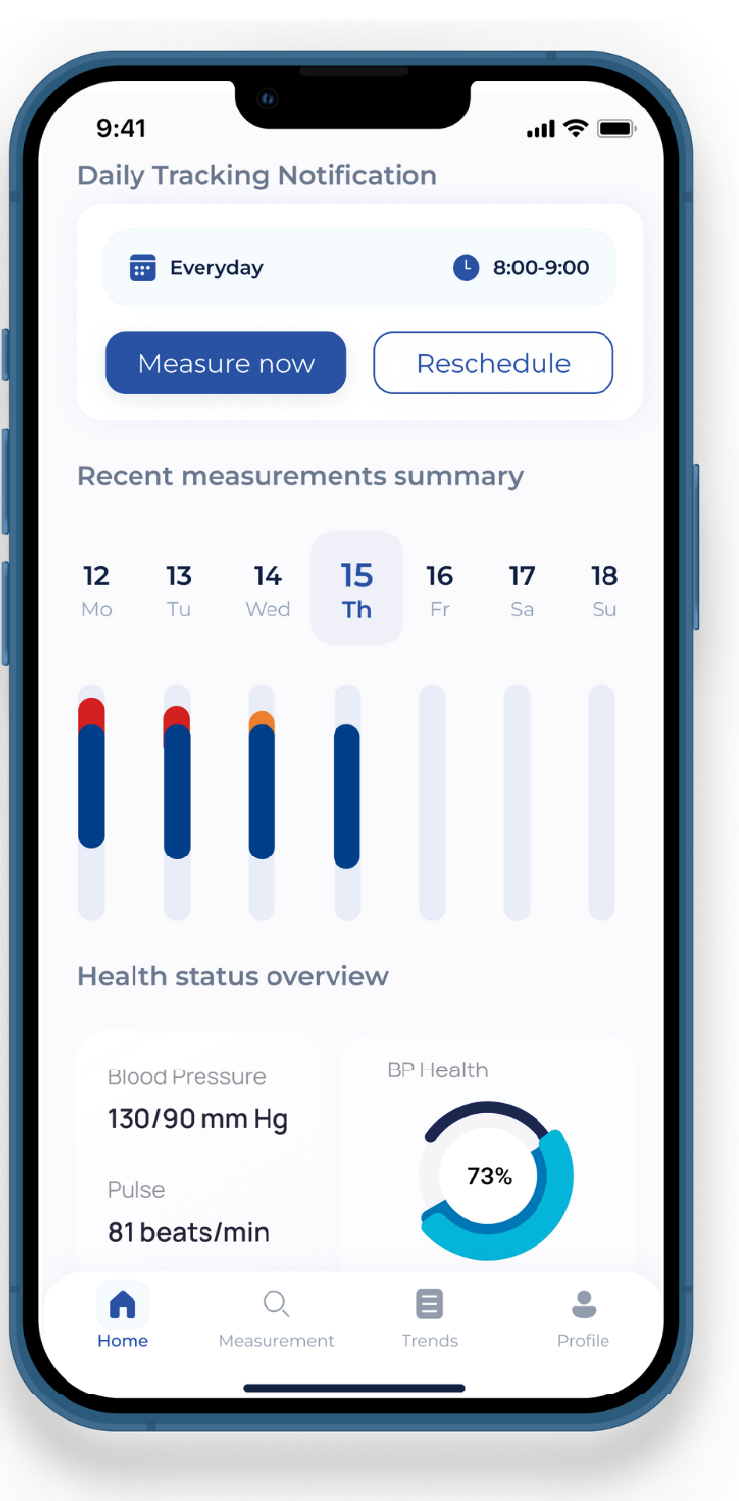Select Monday the 12th
The image size is (739, 1501).
[x=96, y=590]
